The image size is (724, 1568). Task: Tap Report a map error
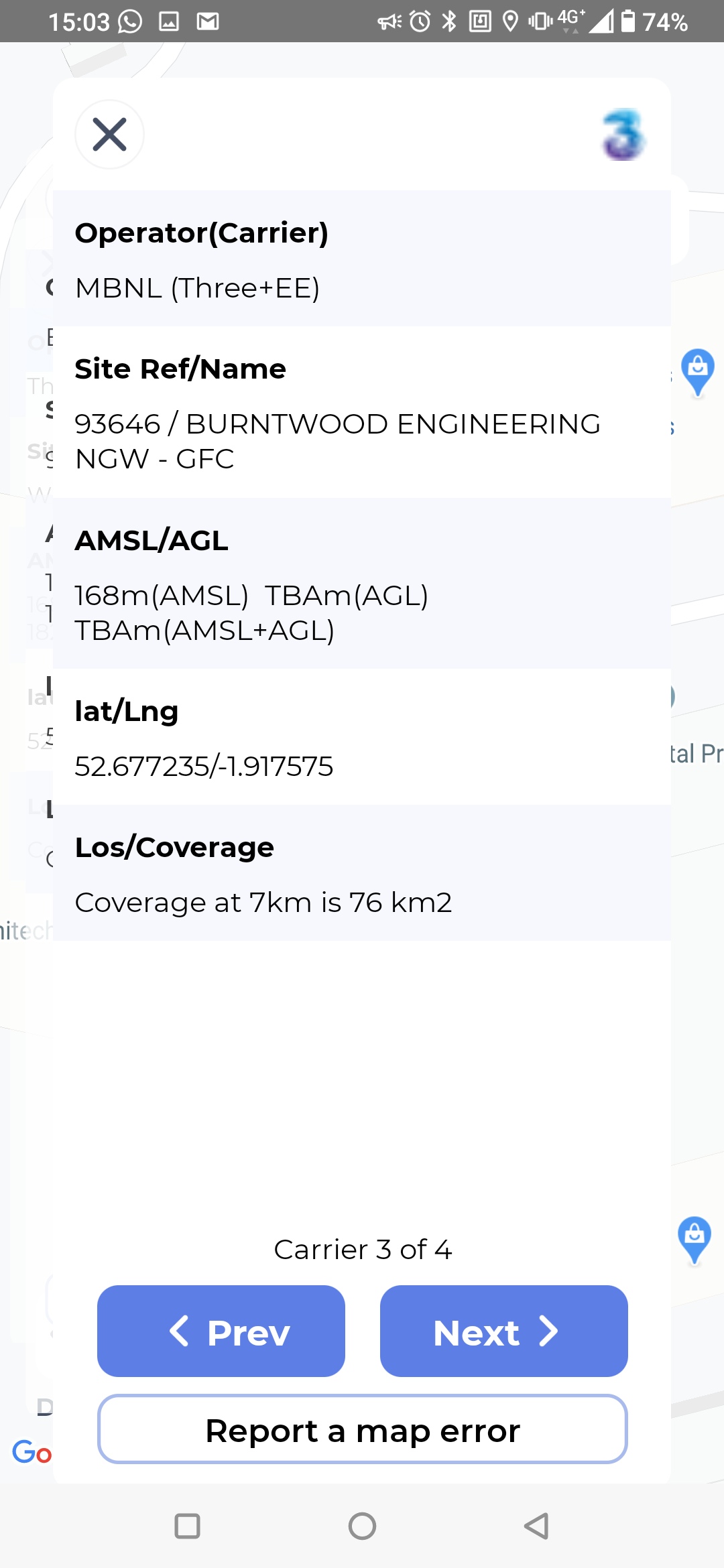click(363, 1429)
